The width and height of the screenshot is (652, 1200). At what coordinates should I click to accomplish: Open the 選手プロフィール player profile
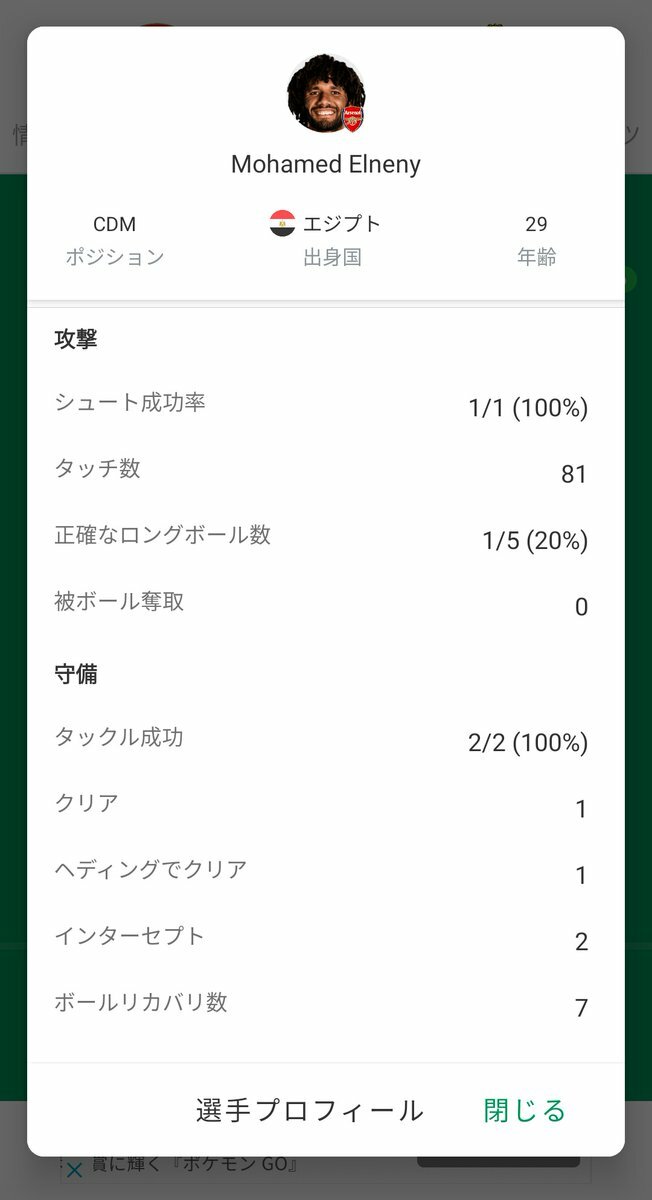[309, 1110]
